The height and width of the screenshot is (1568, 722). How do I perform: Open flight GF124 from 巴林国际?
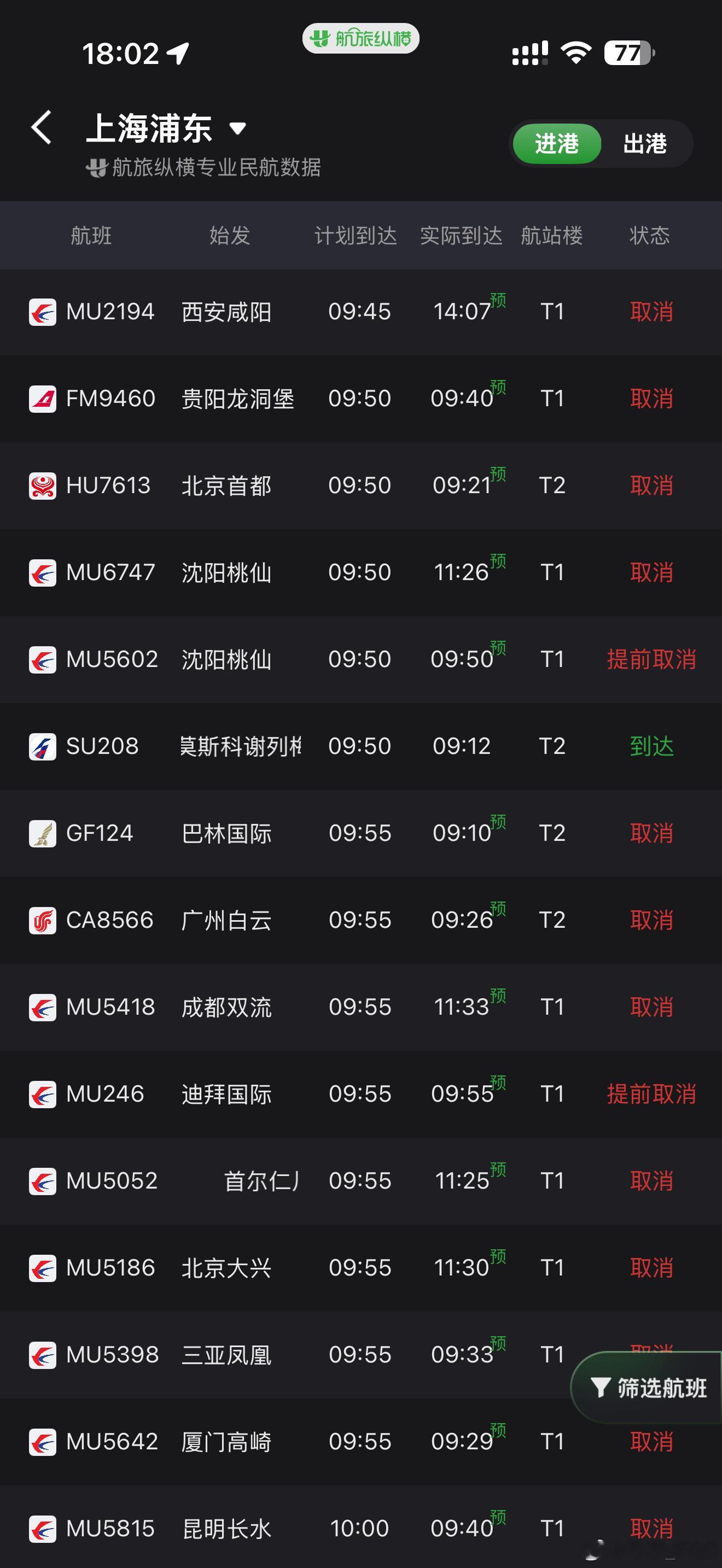coord(361,833)
